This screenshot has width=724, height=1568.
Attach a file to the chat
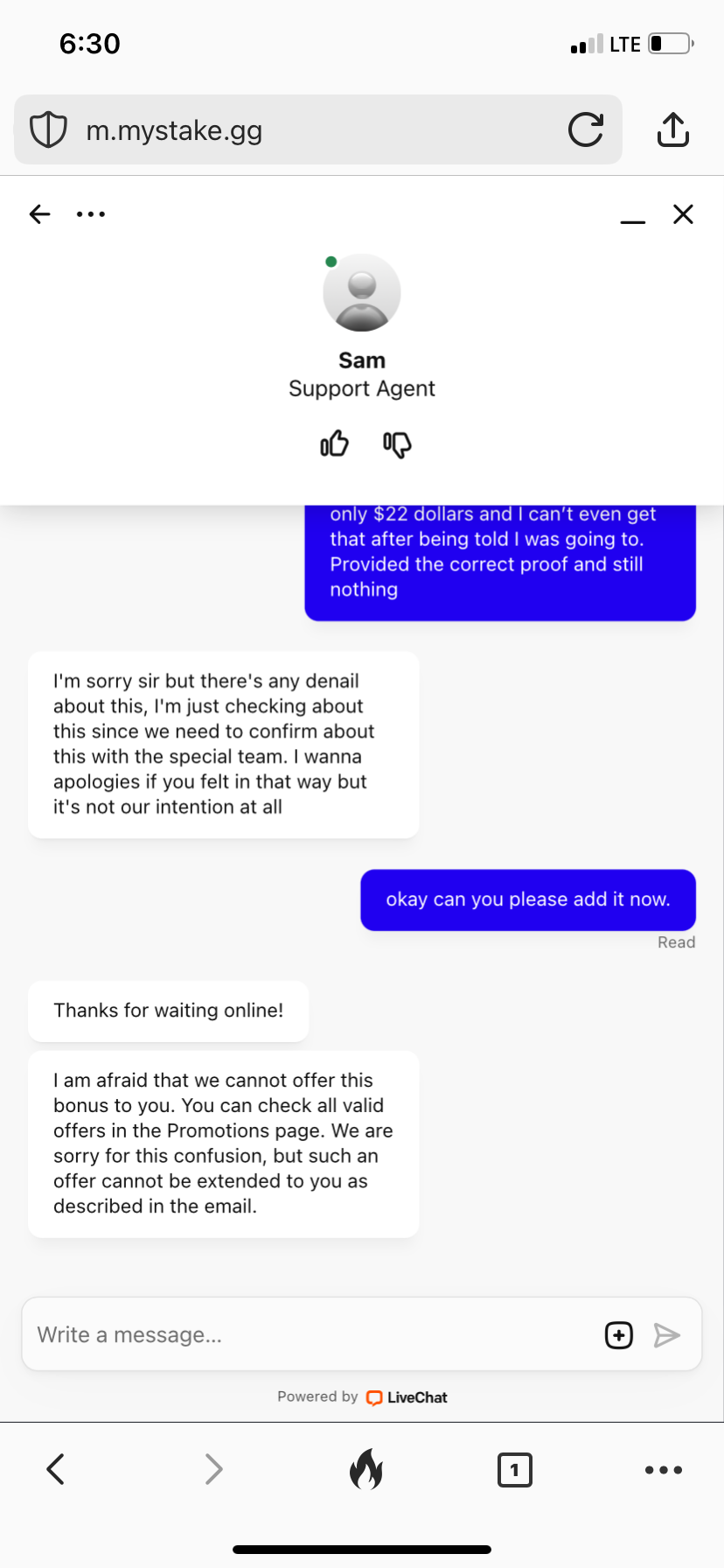[619, 1334]
